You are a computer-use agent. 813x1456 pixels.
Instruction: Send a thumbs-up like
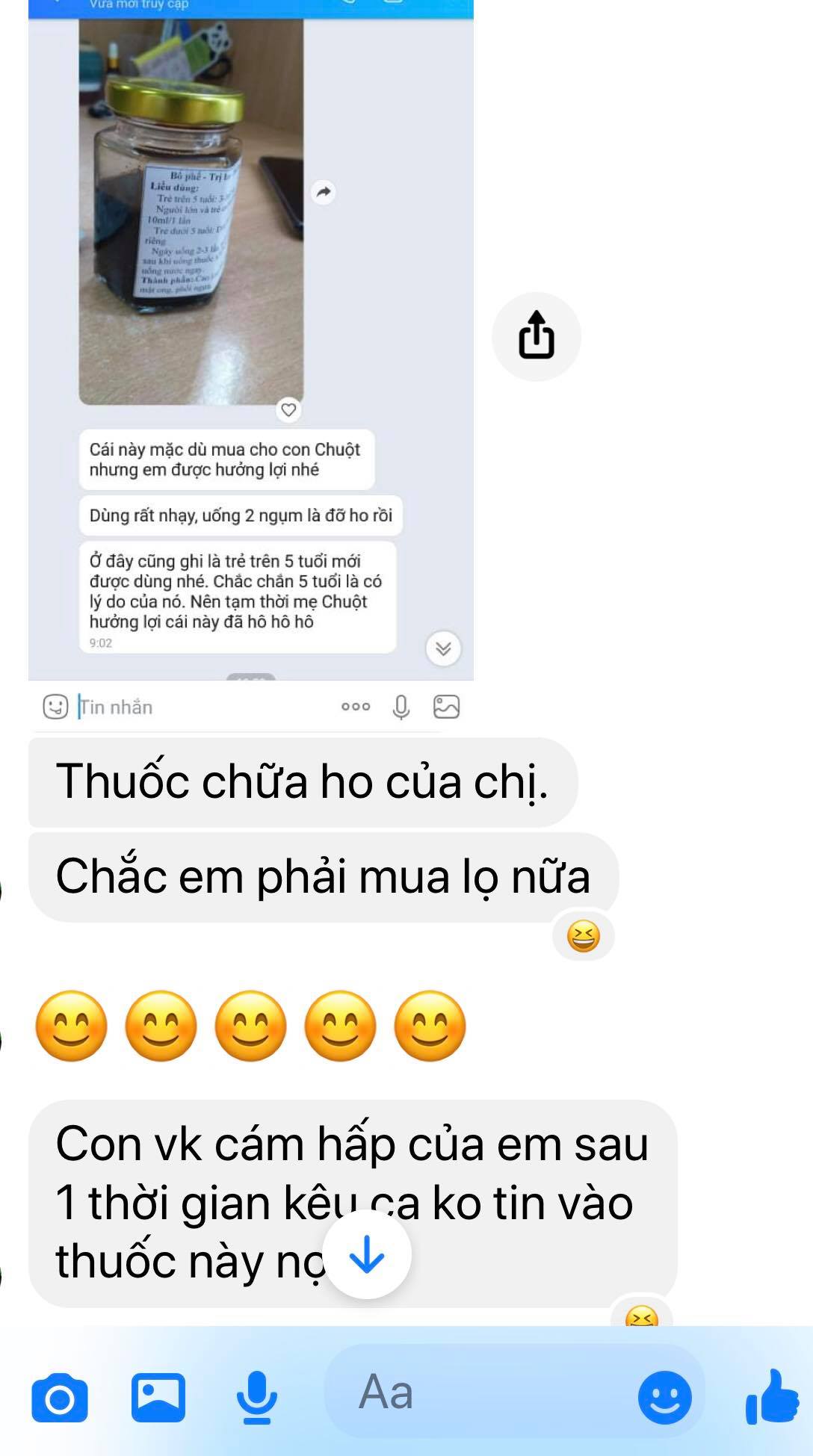click(773, 1395)
